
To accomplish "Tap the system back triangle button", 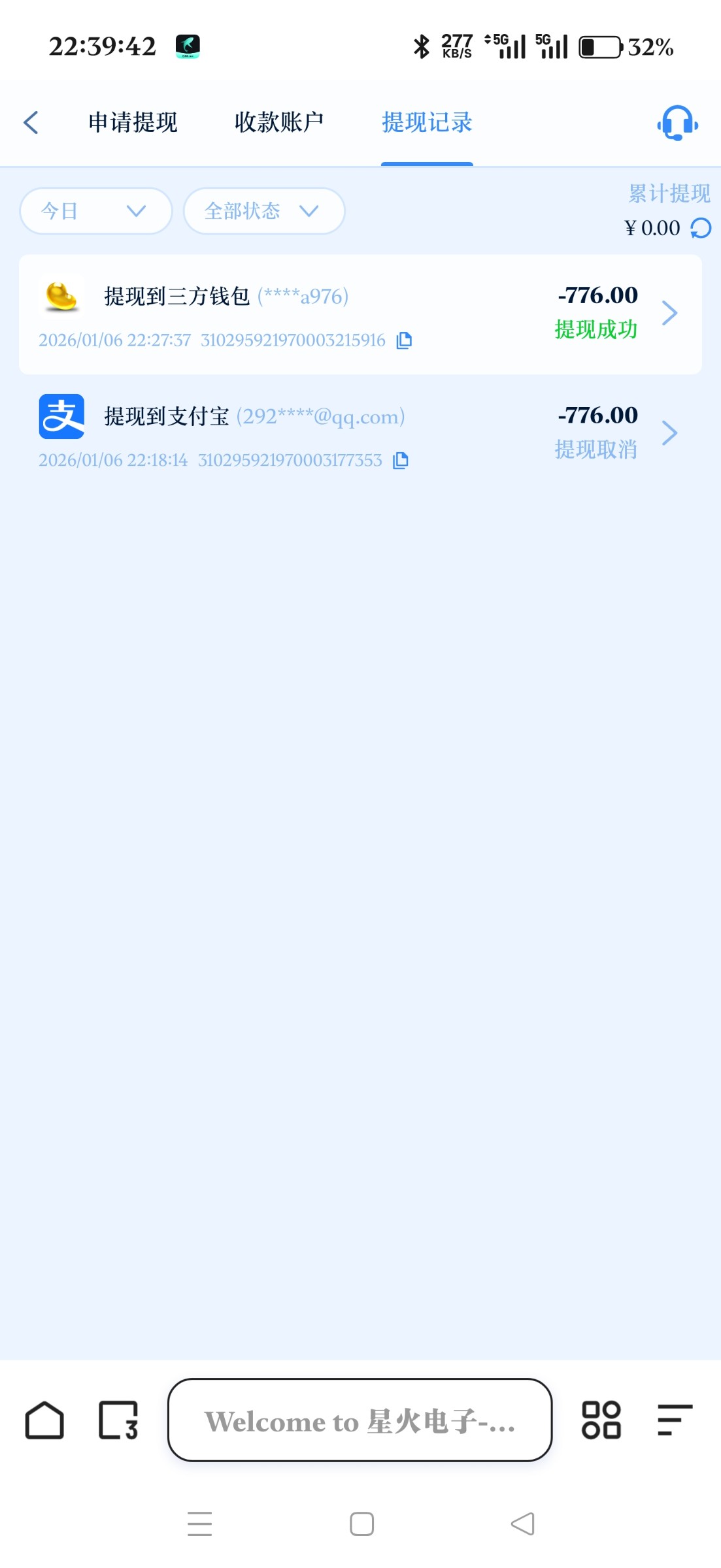I will click(x=522, y=1524).
